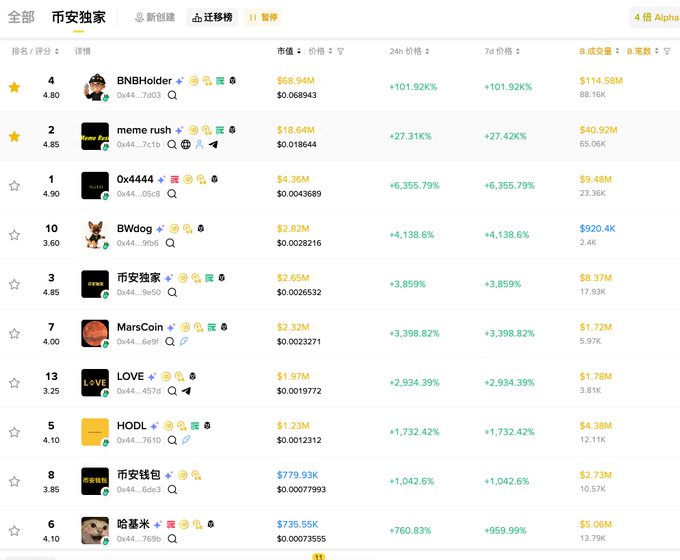Sort by 7d 价格 column
The image size is (680, 560).
(x=498, y=50)
